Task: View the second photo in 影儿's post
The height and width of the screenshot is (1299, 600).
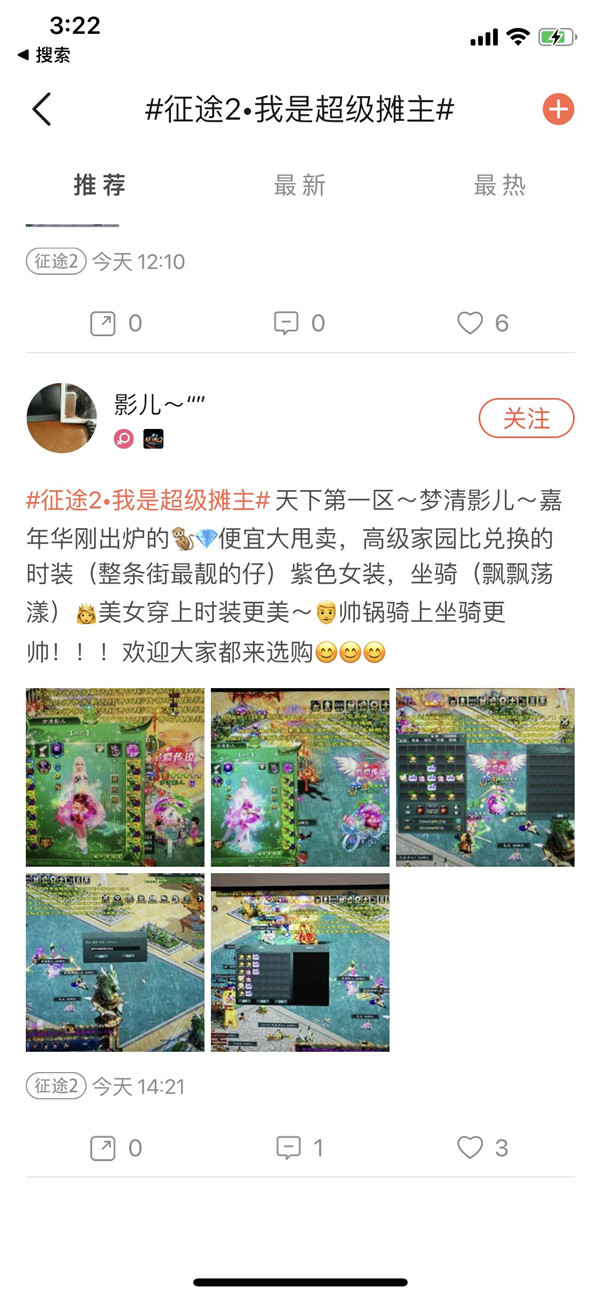Action: click(x=300, y=777)
